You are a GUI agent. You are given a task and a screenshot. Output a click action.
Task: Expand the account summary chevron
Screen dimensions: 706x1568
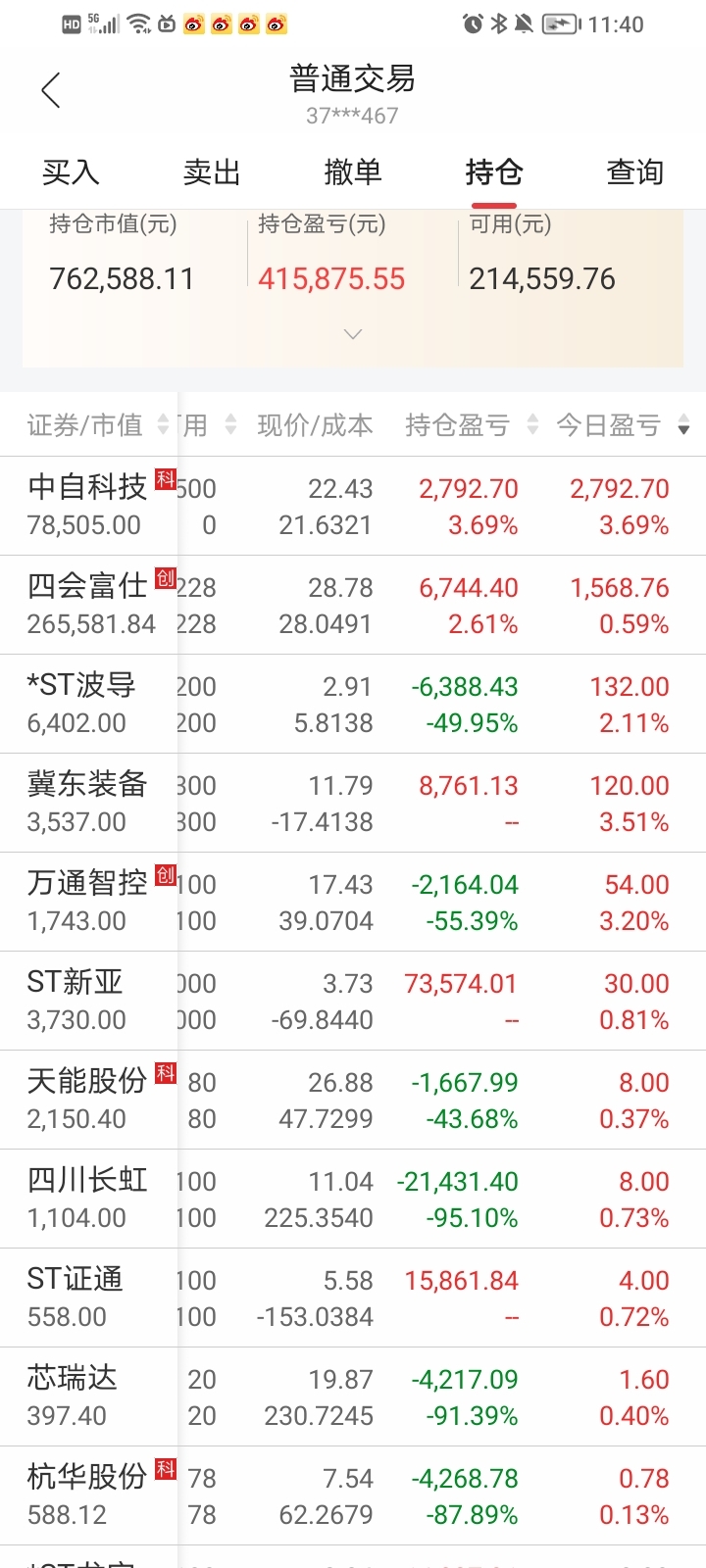353,334
